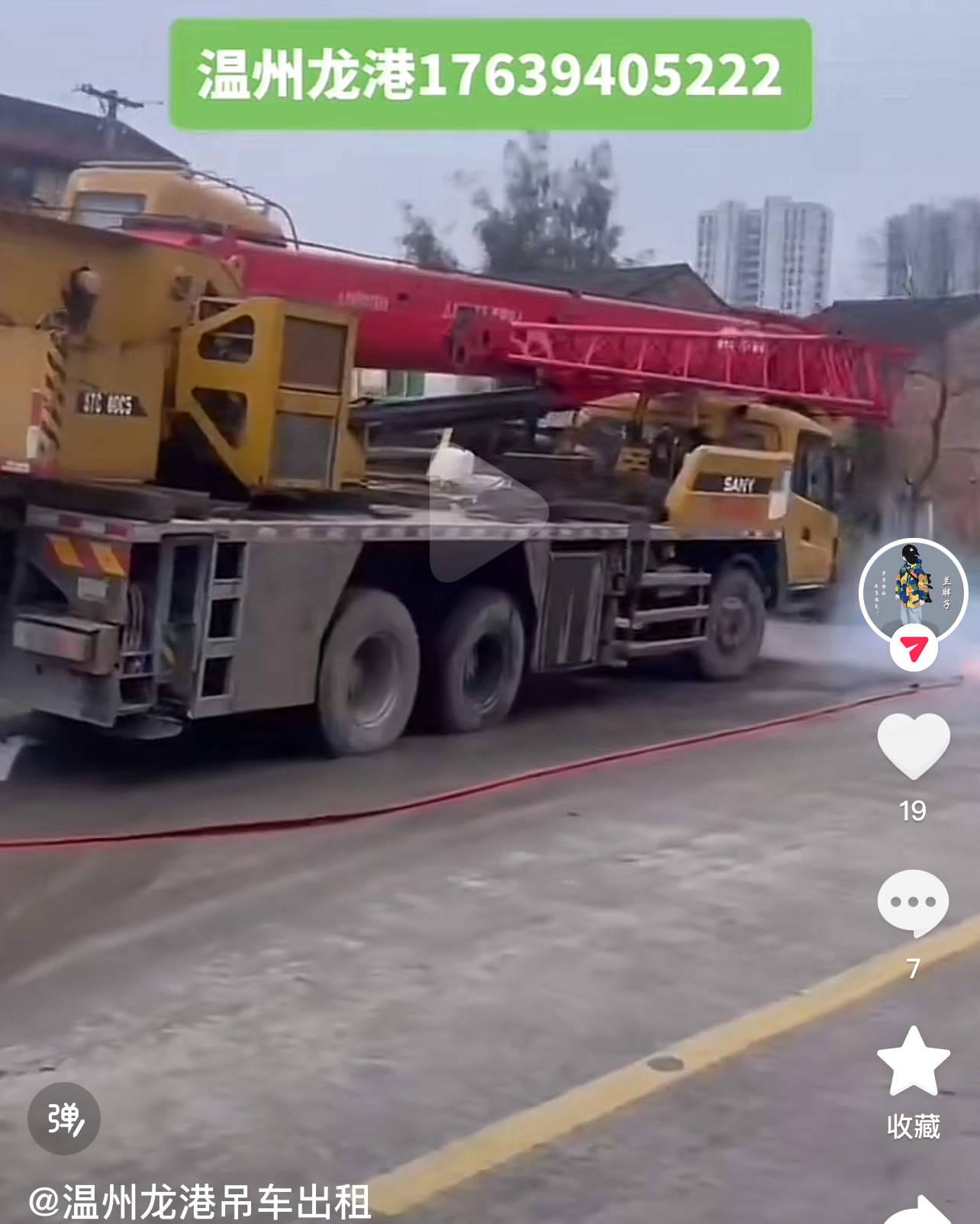Like this video with the heart
The height and width of the screenshot is (1224, 980).
913,746
